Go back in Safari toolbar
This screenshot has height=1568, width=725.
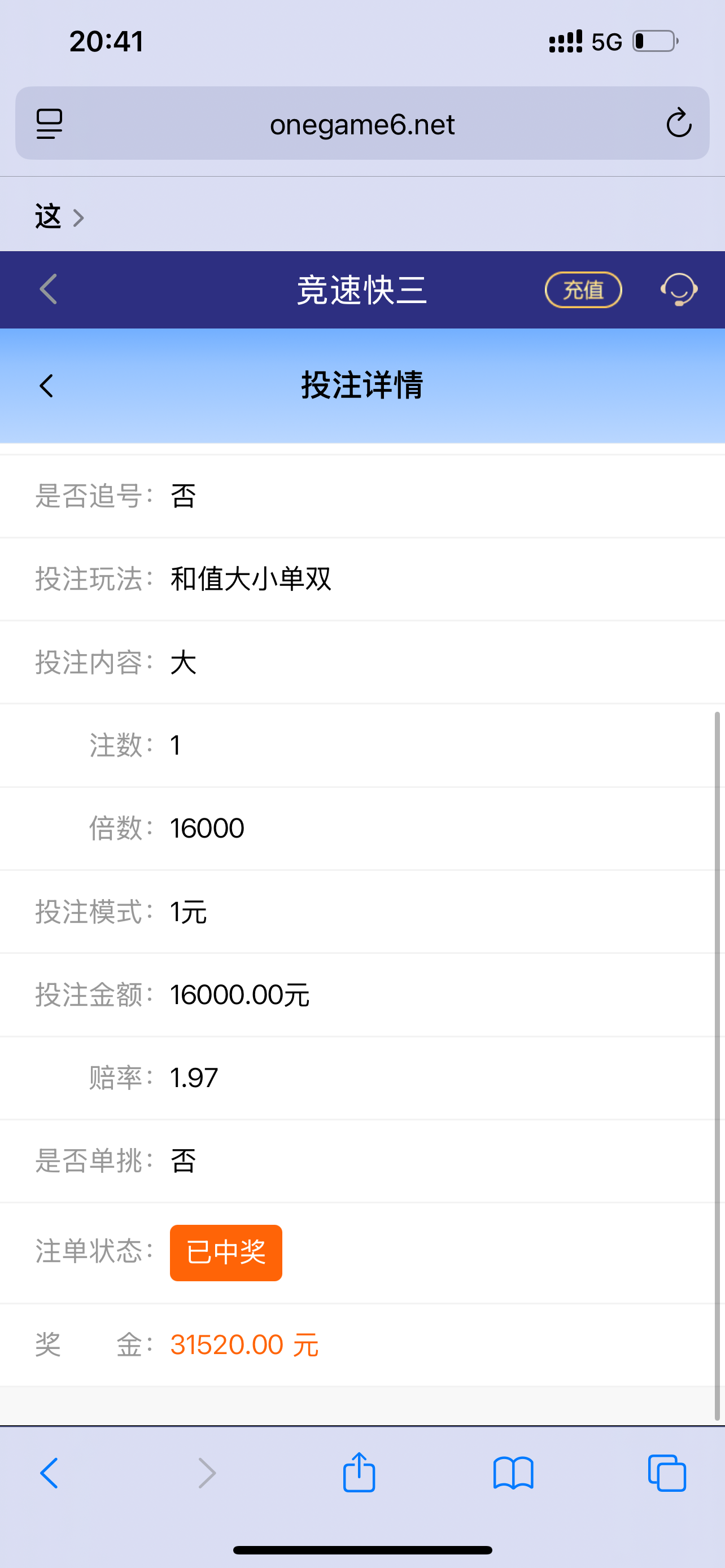click(x=49, y=1473)
